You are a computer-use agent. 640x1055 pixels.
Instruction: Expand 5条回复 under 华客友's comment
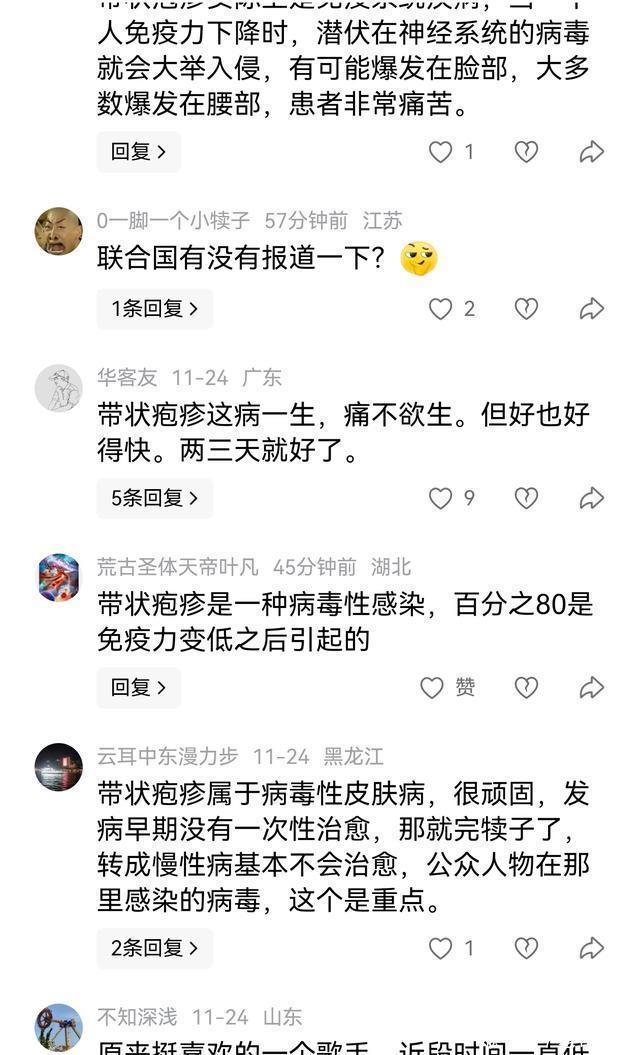[154, 498]
